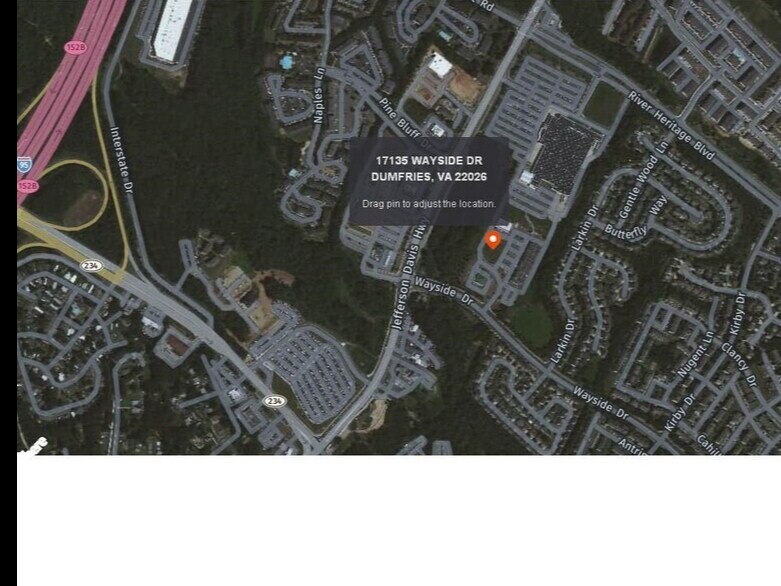Tap the orange location pin on Wayside Dr
The width and height of the screenshot is (781, 586).
point(492,238)
